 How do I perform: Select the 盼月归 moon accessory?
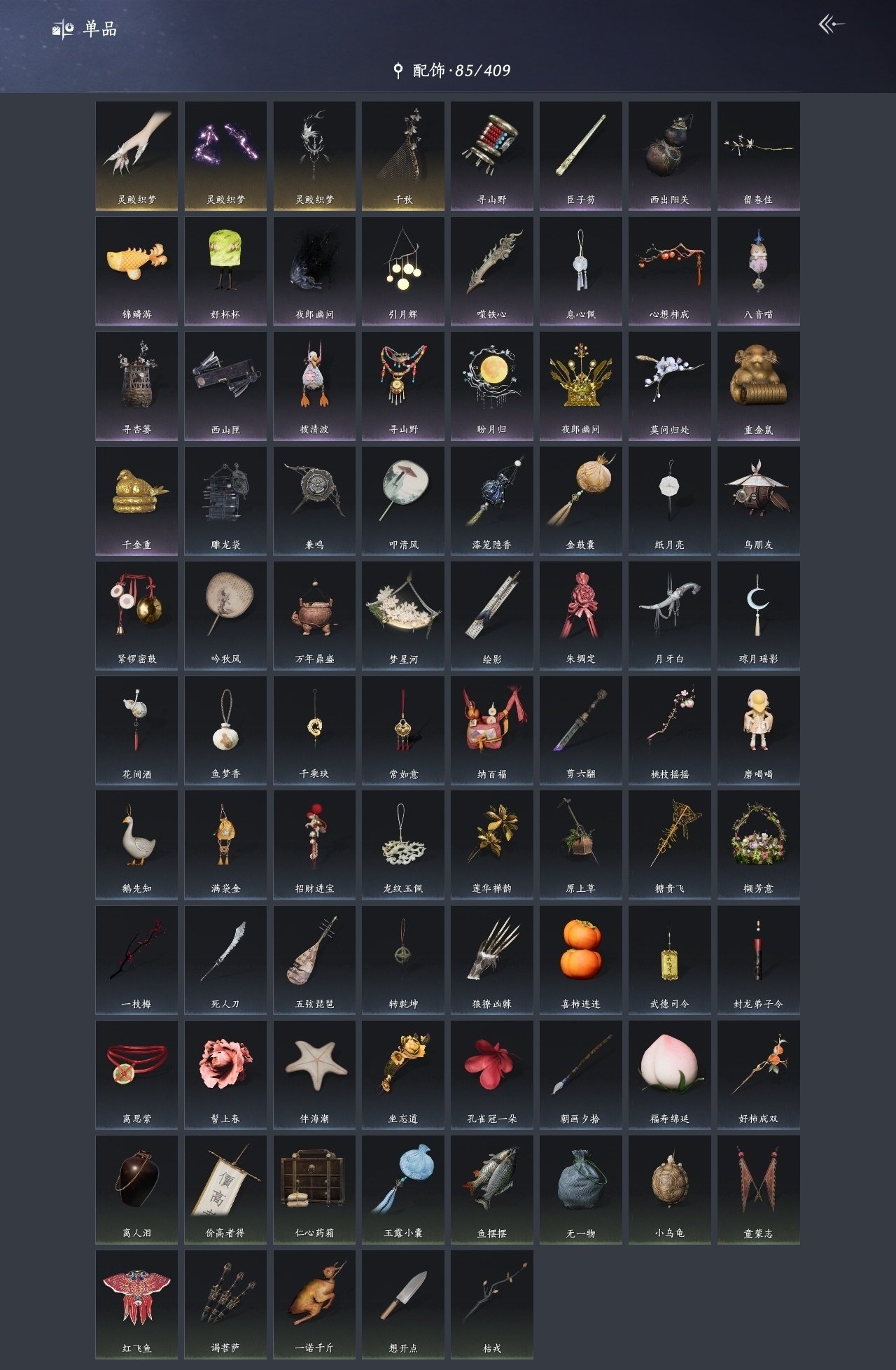[491, 385]
